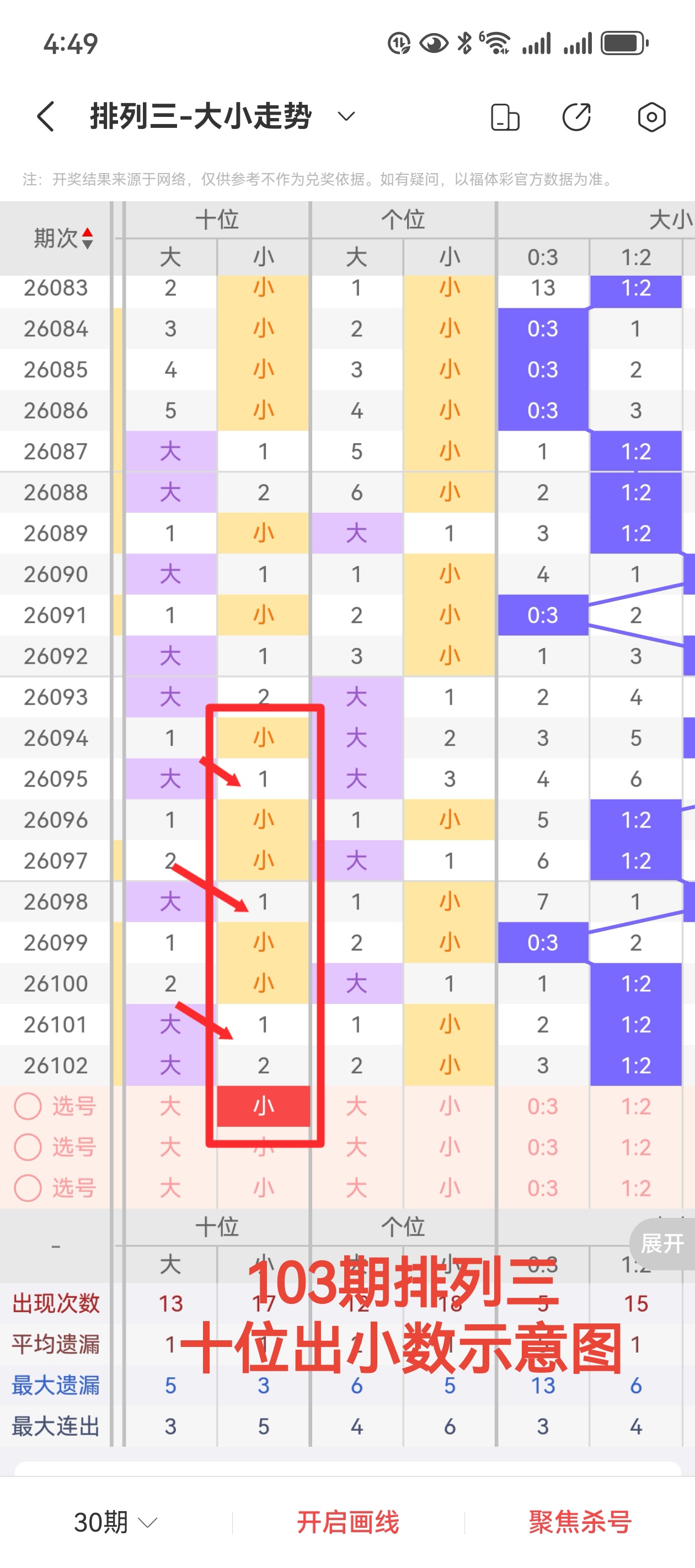
Task: Open 聚焦杀号 feature
Action: pos(579,1522)
